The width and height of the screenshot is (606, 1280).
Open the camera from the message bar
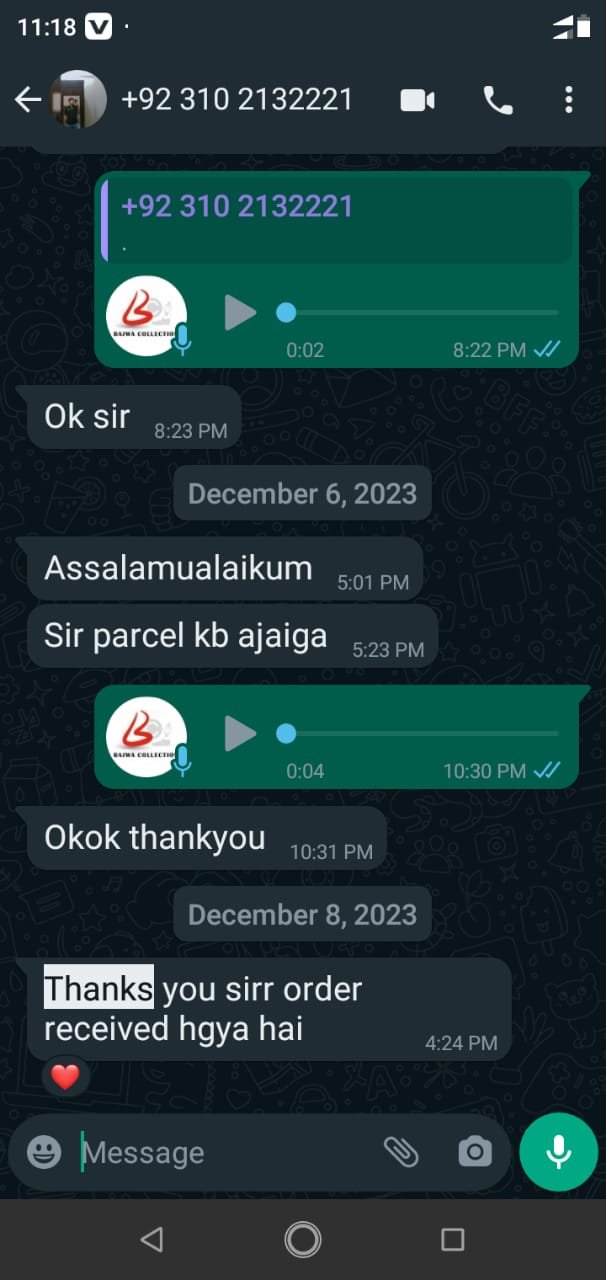pyautogui.click(x=475, y=1153)
